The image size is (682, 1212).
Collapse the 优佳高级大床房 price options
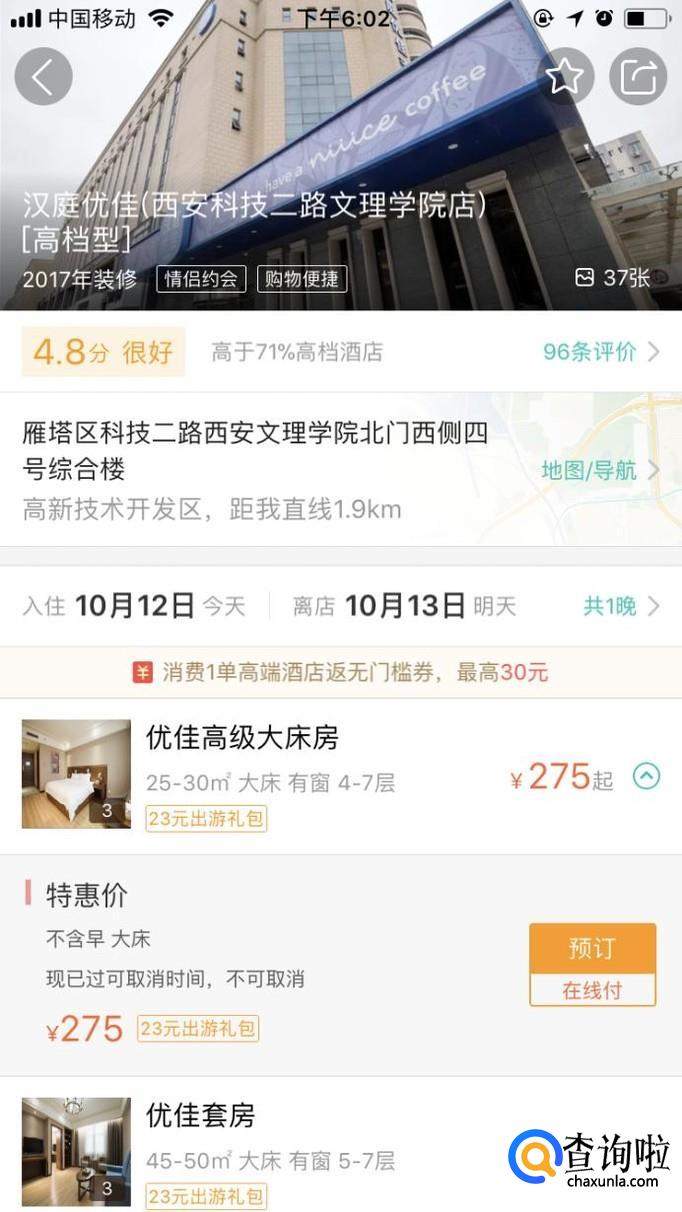[x=646, y=776]
